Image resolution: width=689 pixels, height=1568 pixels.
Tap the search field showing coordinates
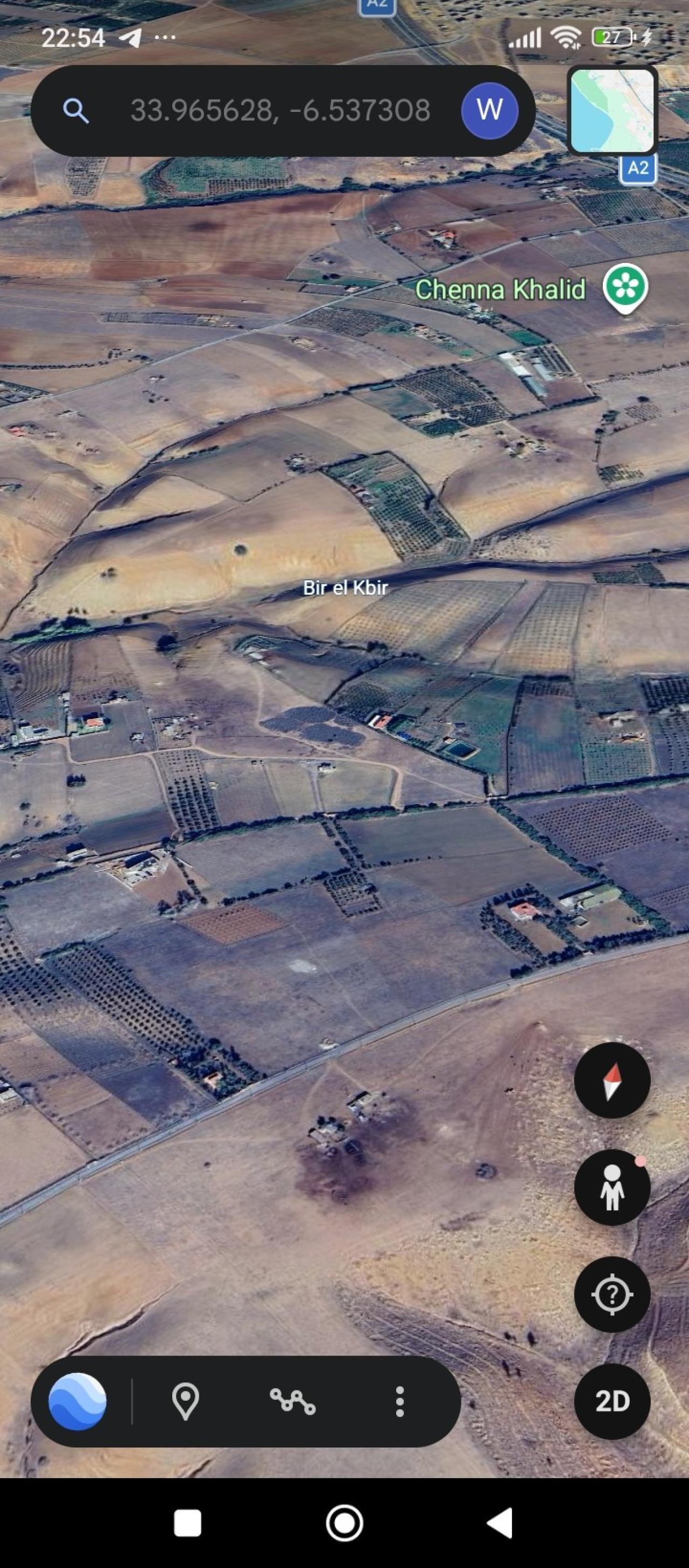coord(280,111)
